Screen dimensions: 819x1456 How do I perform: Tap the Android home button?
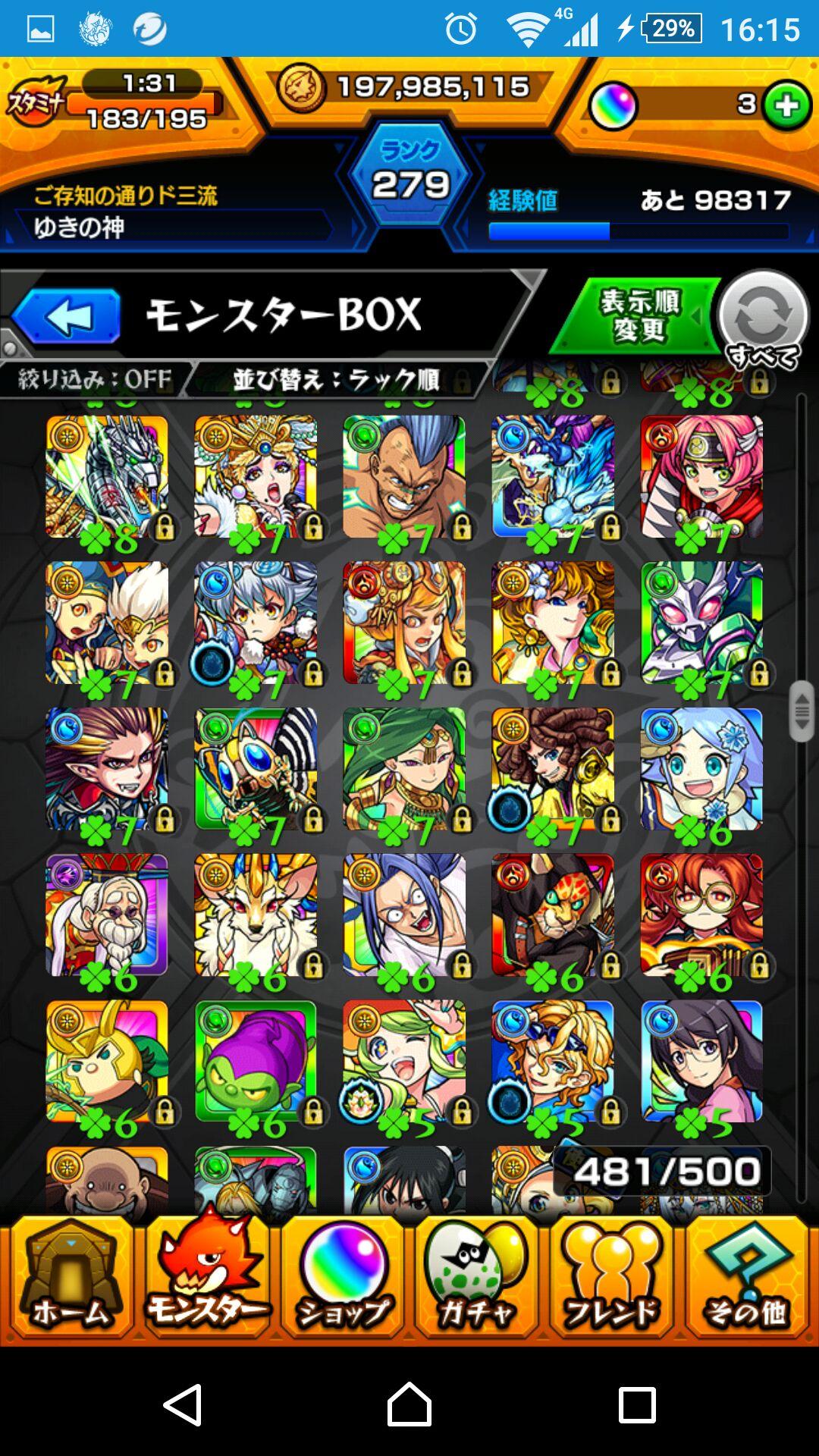(409, 1404)
